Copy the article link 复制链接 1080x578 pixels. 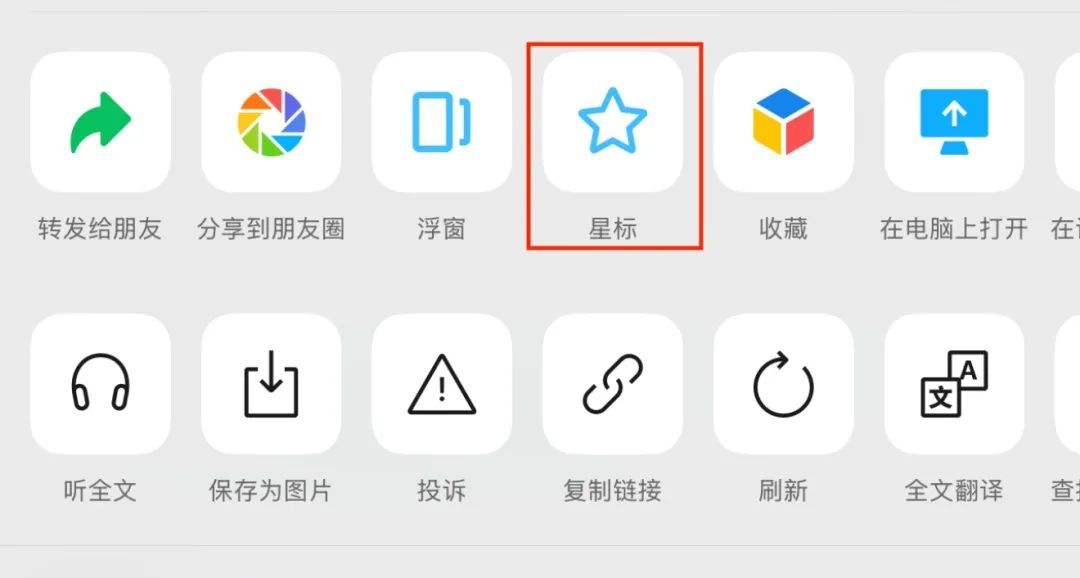click(x=612, y=384)
